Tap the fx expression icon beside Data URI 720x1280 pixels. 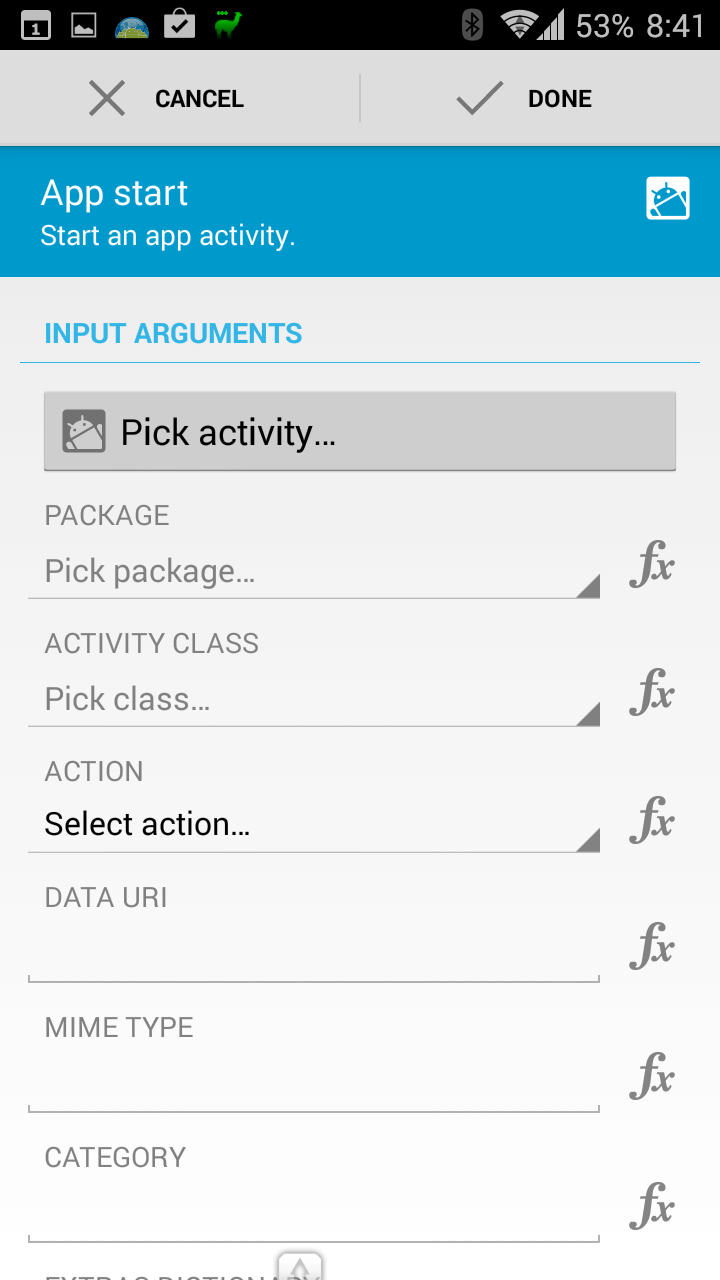tap(652, 947)
